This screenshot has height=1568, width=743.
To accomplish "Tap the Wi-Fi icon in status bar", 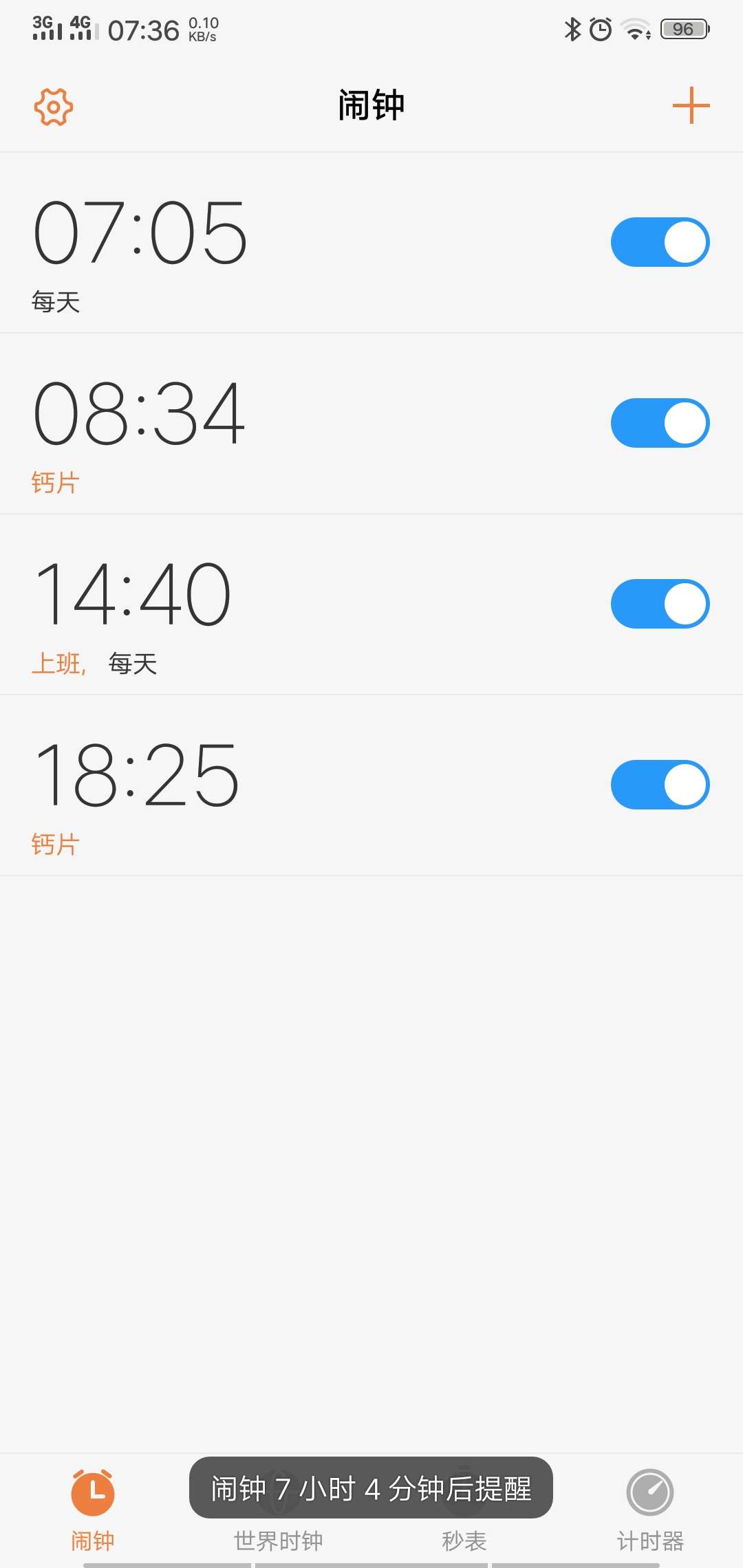I will click(x=632, y=29).
